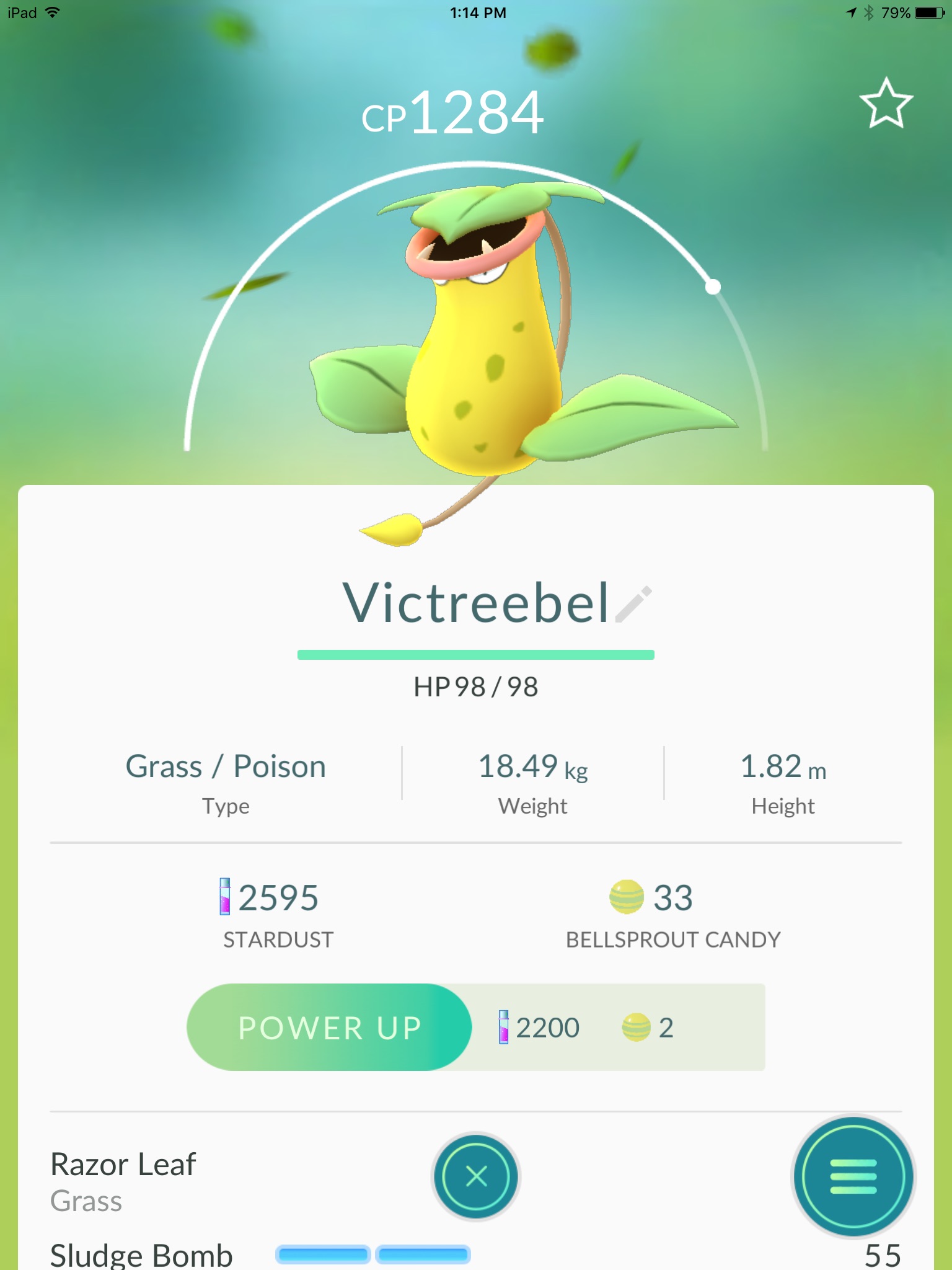
Task: Mark Victreebel as favorite with the star
Action: tap(886, 104)
